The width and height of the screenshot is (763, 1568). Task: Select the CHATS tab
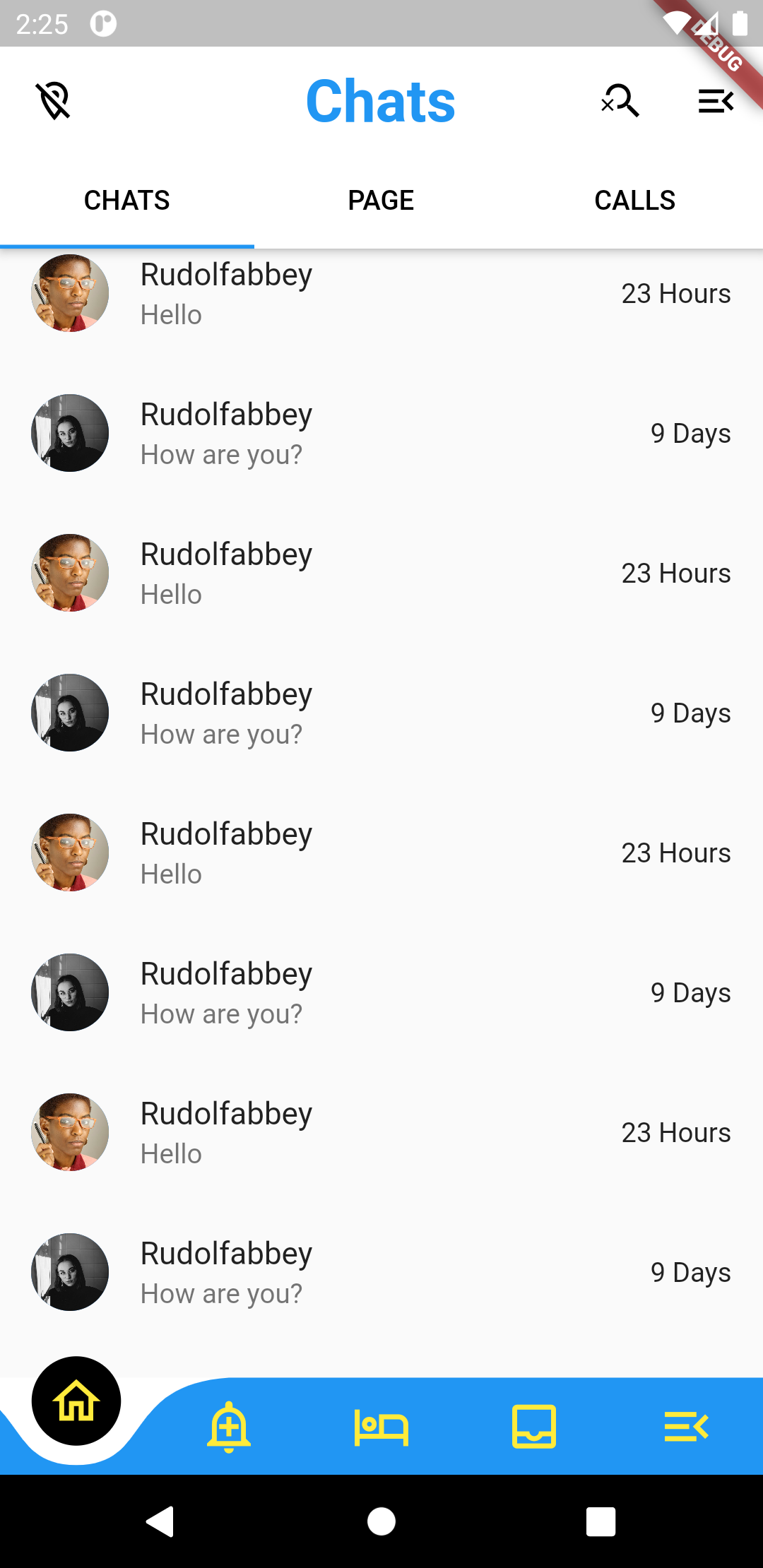point(127,201)
